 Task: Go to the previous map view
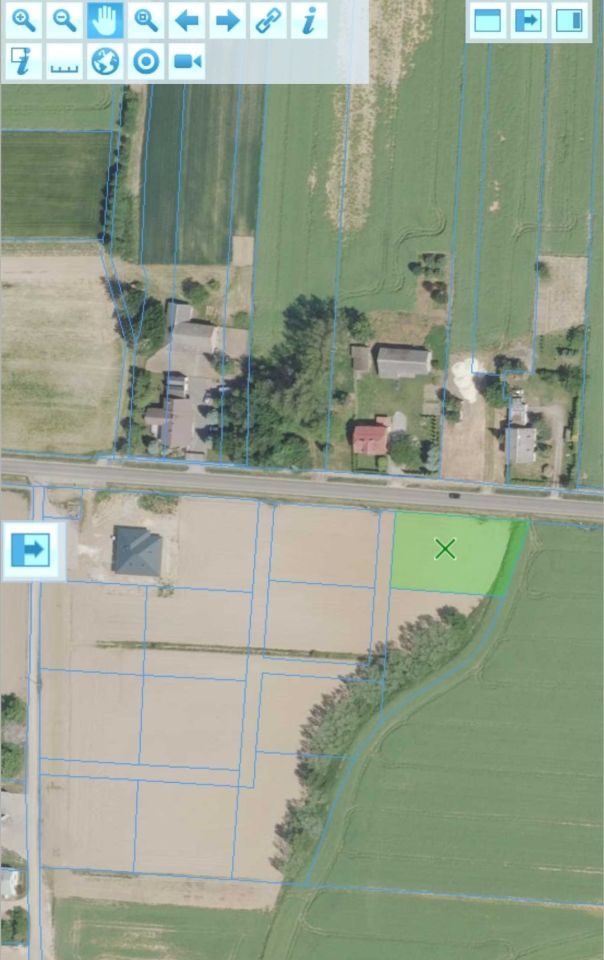[x=187, y=19]
